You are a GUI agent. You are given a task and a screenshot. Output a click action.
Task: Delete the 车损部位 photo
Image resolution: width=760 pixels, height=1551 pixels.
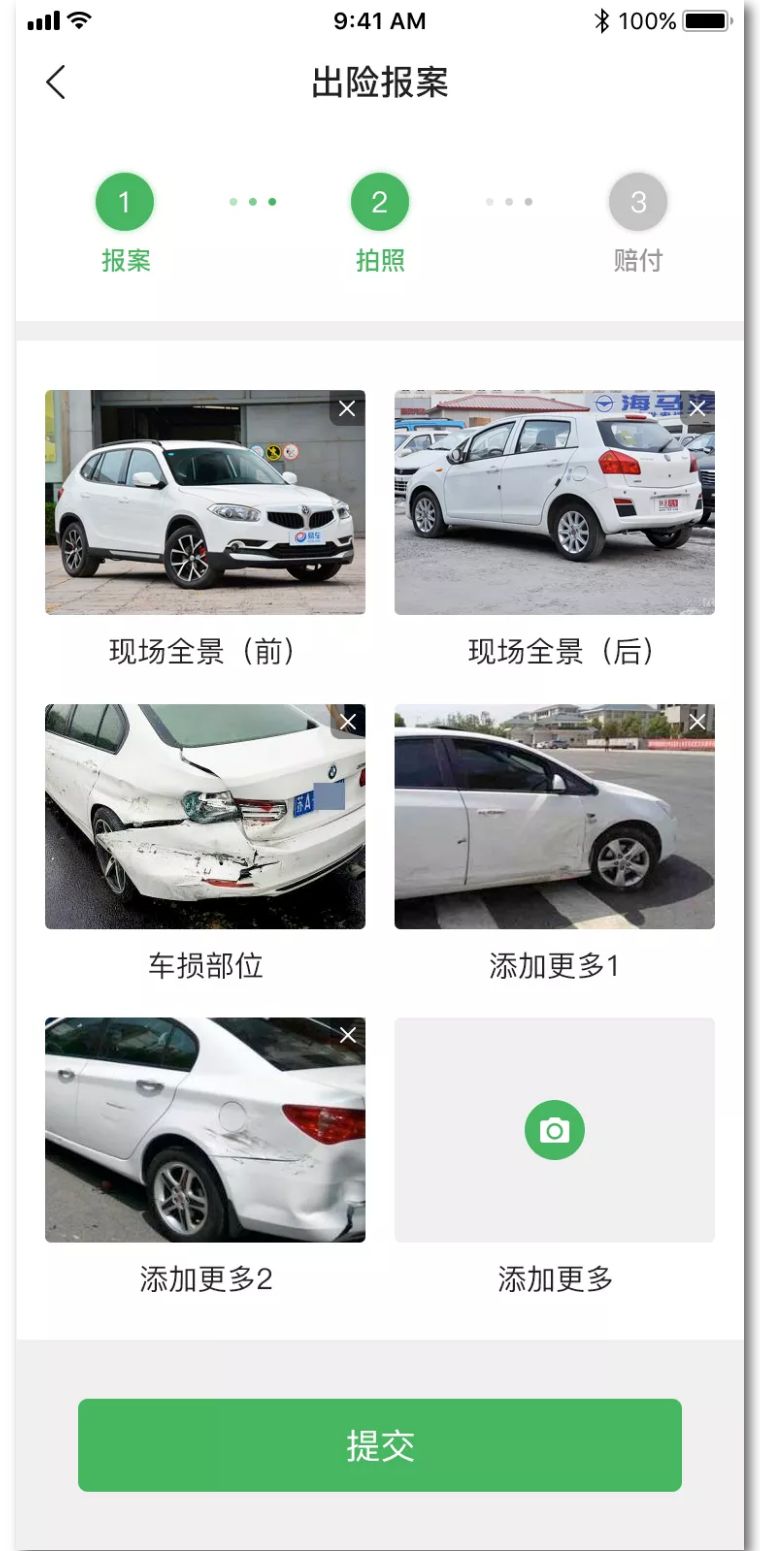click(347, 722)
